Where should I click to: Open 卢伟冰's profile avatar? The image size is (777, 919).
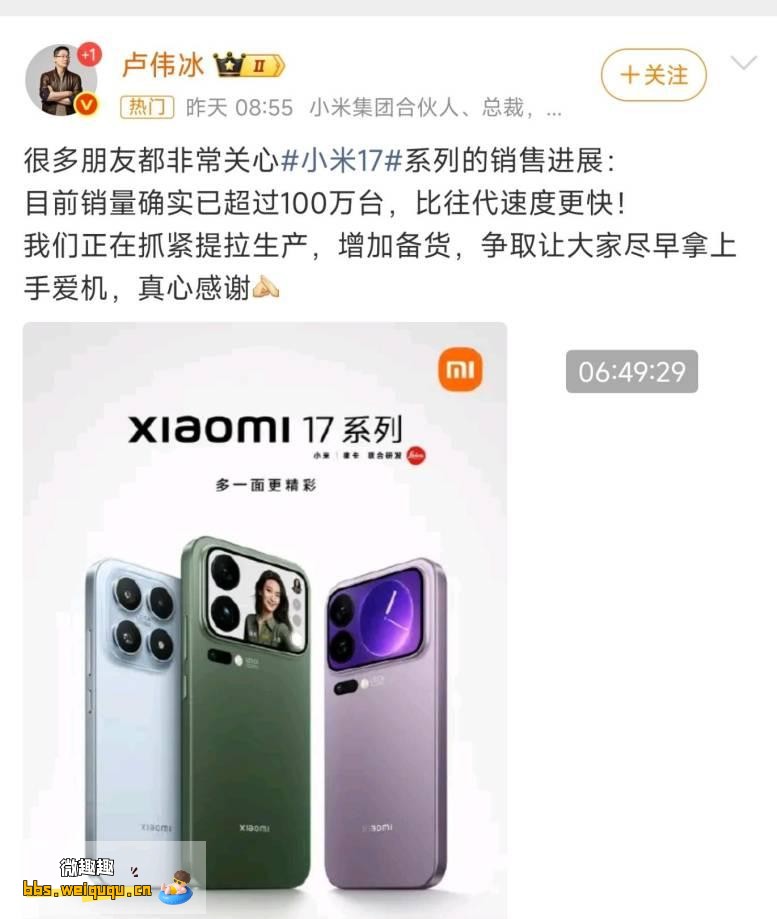tap(61, 80)
